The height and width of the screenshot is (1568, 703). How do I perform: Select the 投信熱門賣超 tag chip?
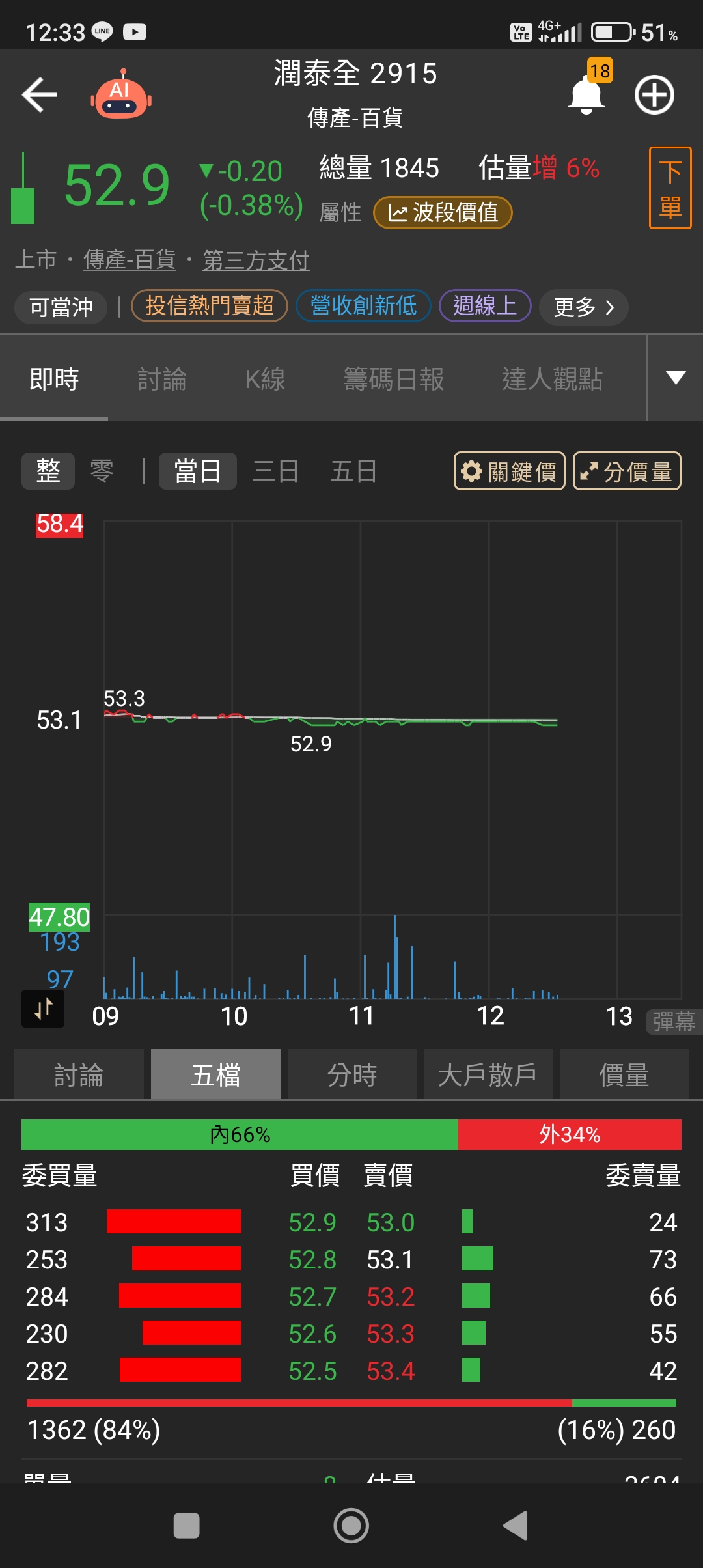(210, 306)
